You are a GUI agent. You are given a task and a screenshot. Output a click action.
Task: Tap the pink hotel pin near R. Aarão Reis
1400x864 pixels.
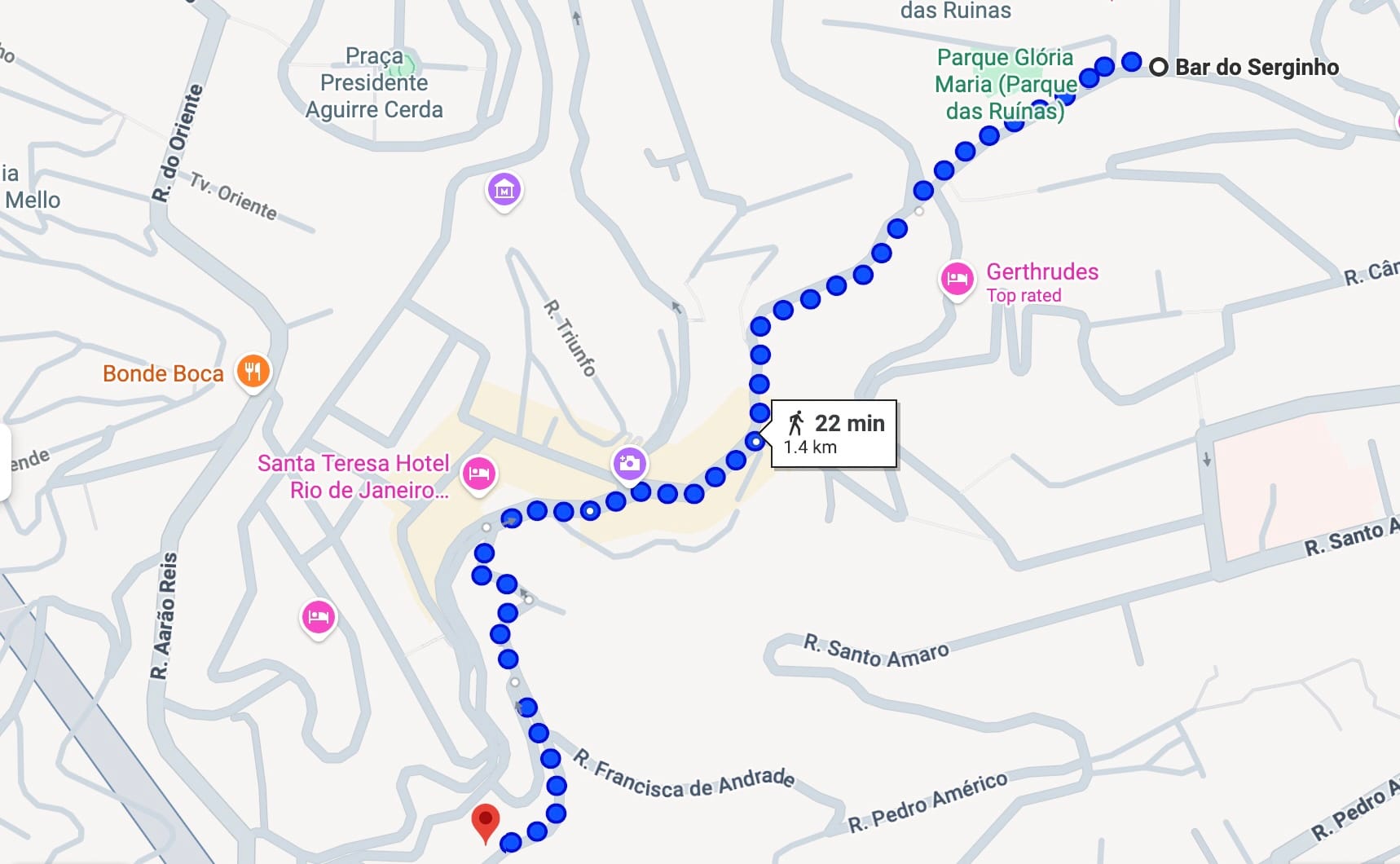pos(318,617)
